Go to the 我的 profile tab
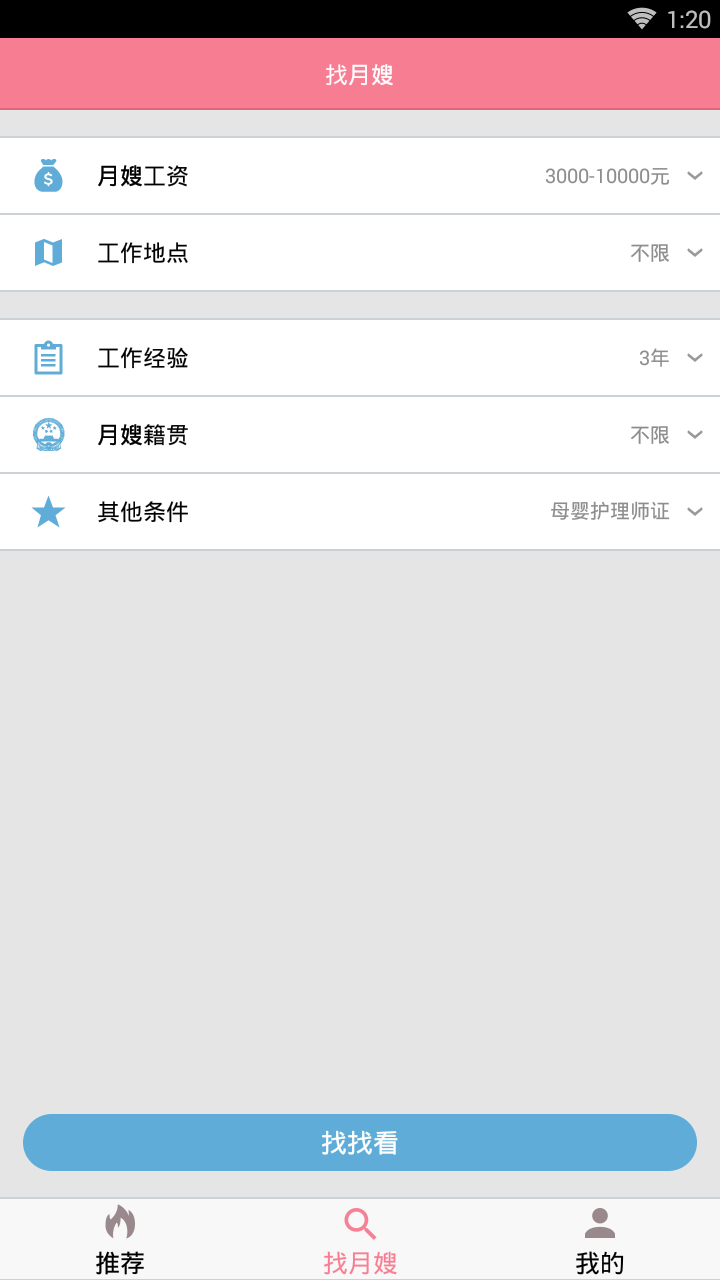The width and height of the screenshot is (720, 1280). click(600, 1240)
